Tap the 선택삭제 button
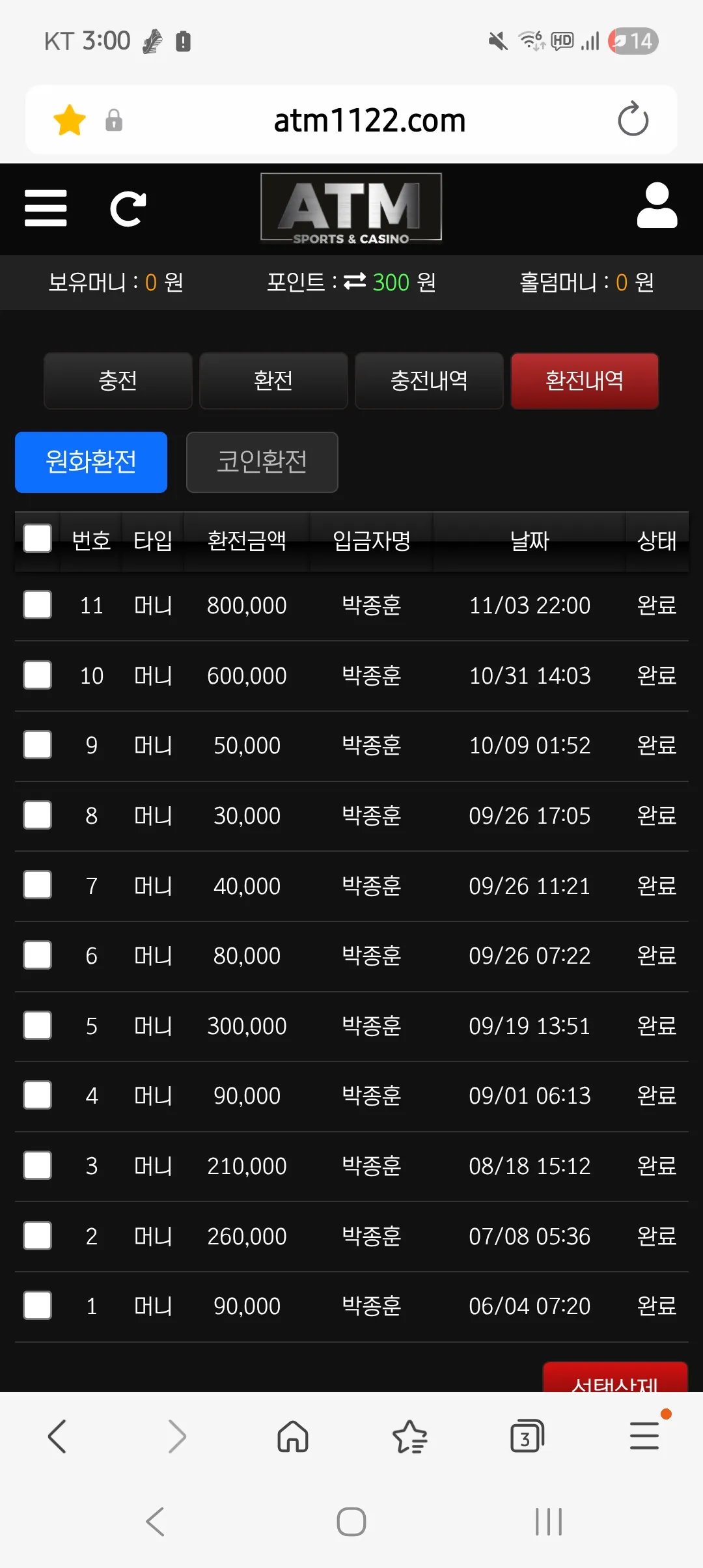 click(615, 1378)
